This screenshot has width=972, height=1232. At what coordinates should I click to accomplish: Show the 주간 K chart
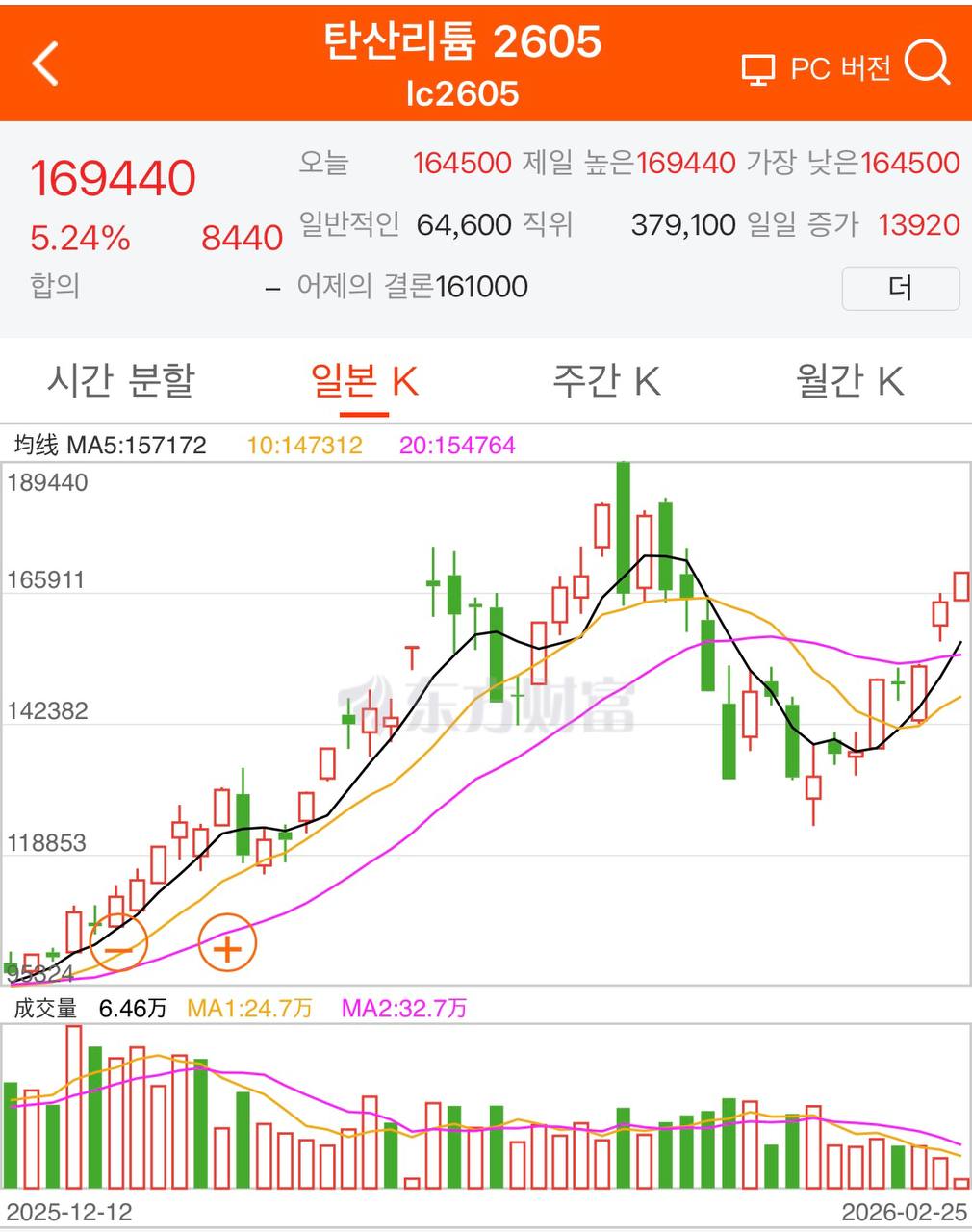pos(606,380)
